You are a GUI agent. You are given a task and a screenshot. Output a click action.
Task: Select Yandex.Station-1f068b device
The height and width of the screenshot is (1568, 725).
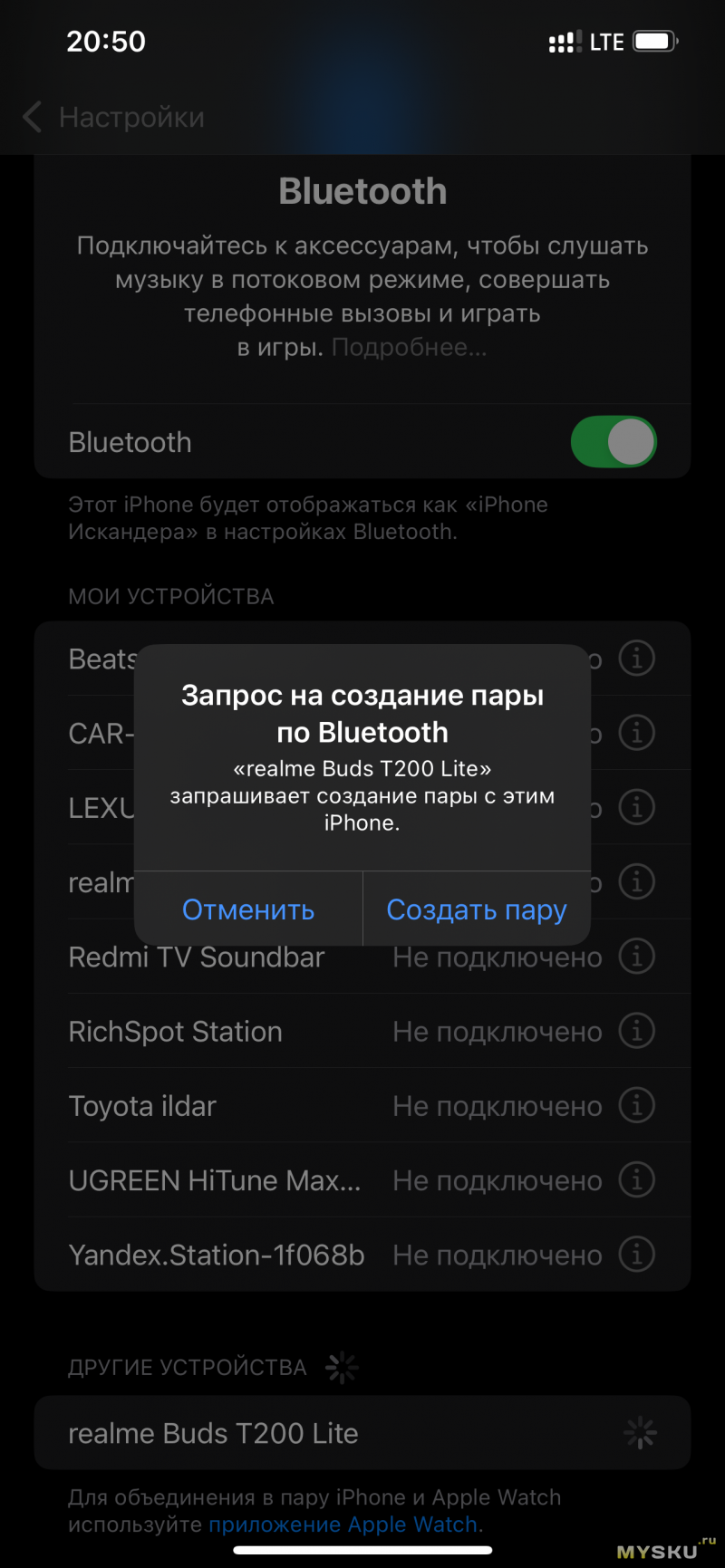[217, 1255]
